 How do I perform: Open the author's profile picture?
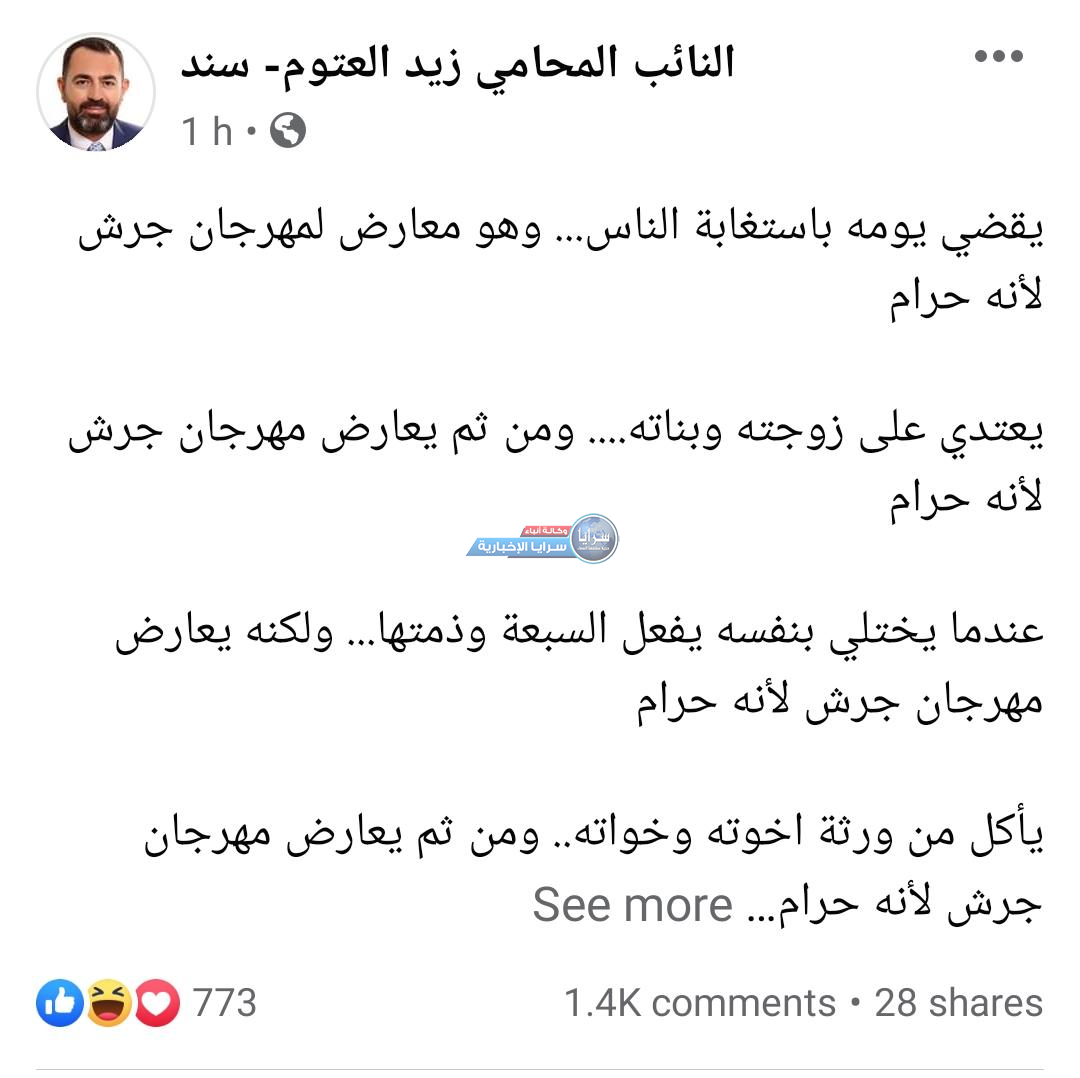96,92
